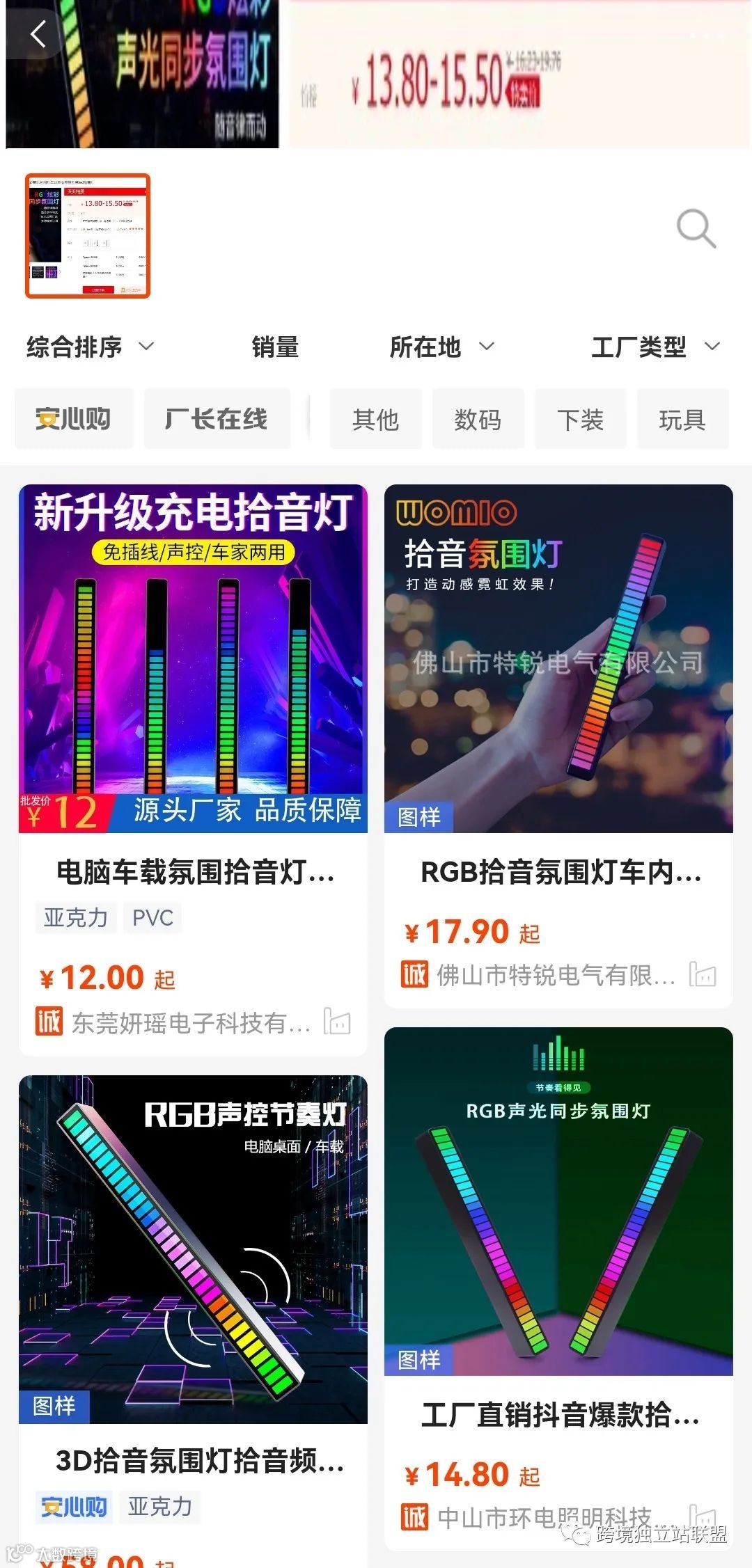Select the 厂长在线 filter chip

pos(217,419)
